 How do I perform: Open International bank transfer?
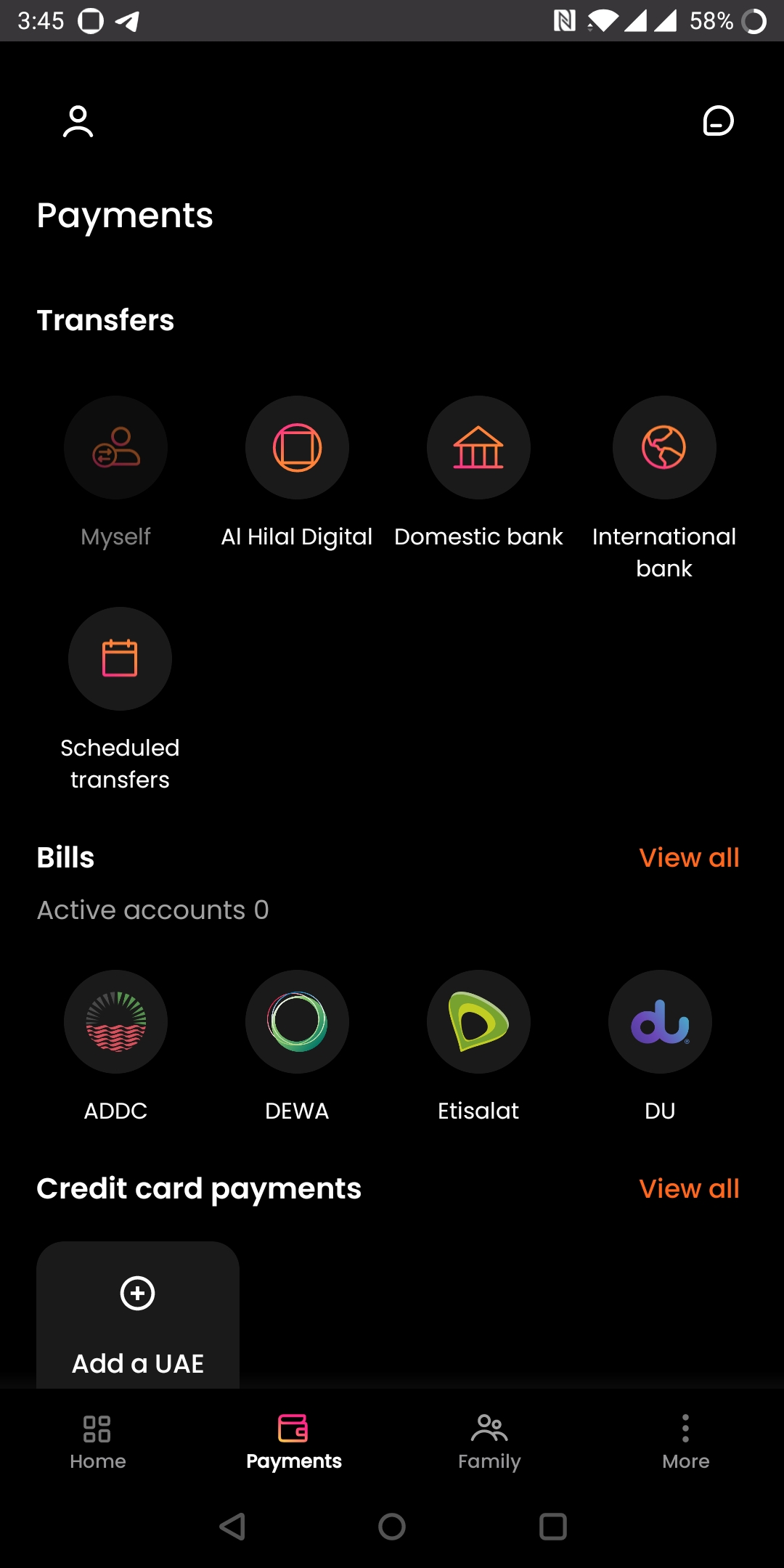664,448
